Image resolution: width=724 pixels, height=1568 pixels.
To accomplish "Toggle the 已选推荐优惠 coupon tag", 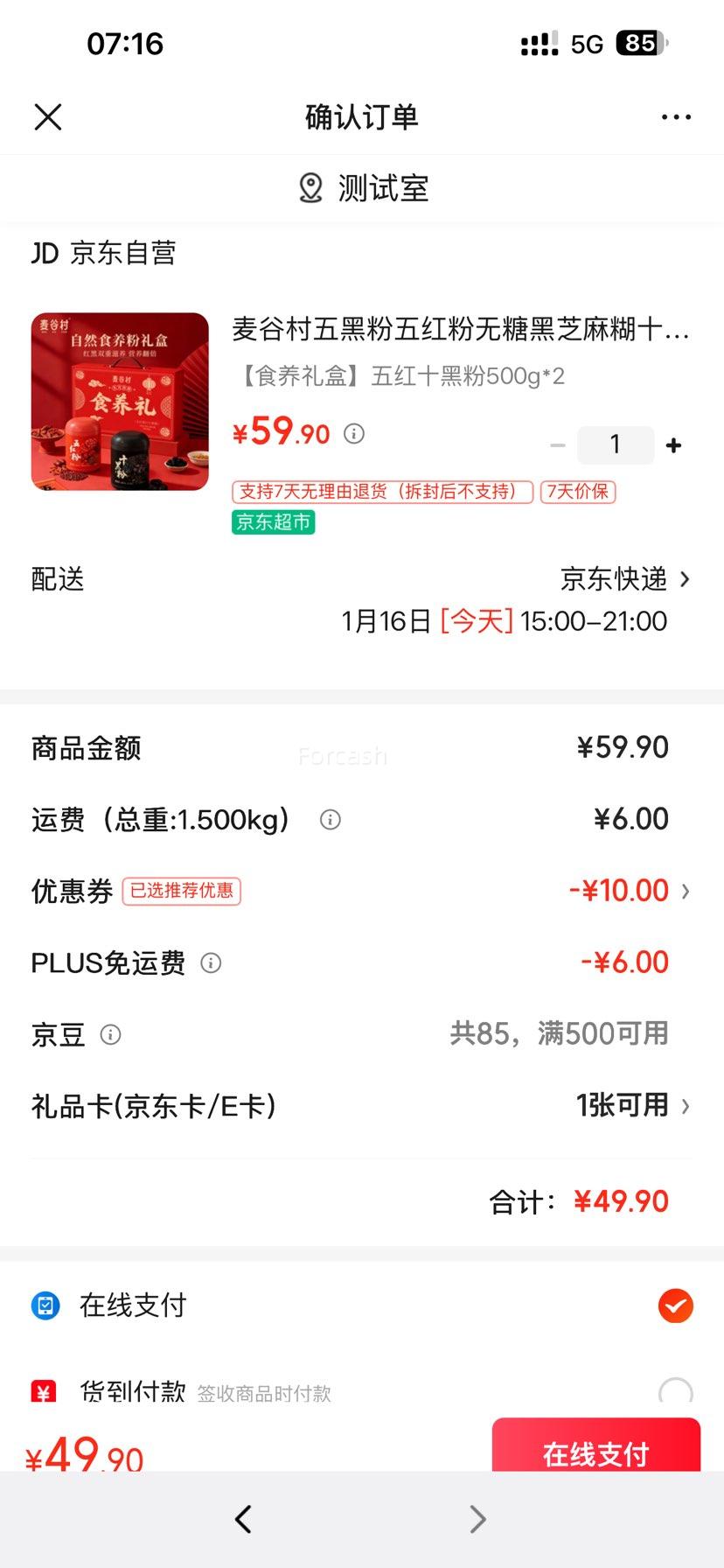I will [182, 891].
